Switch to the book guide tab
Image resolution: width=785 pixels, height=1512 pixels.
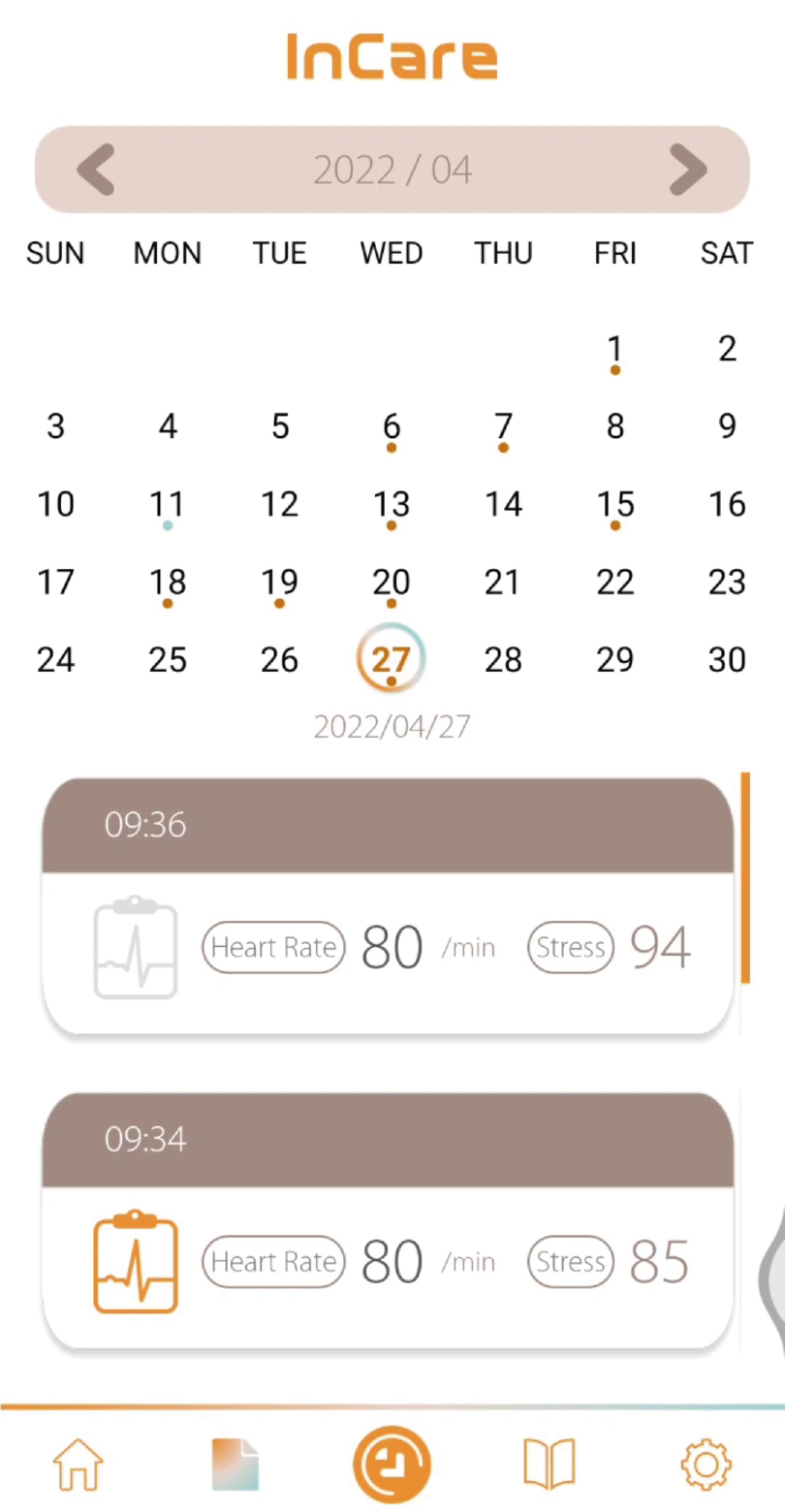click(549, 1464)
